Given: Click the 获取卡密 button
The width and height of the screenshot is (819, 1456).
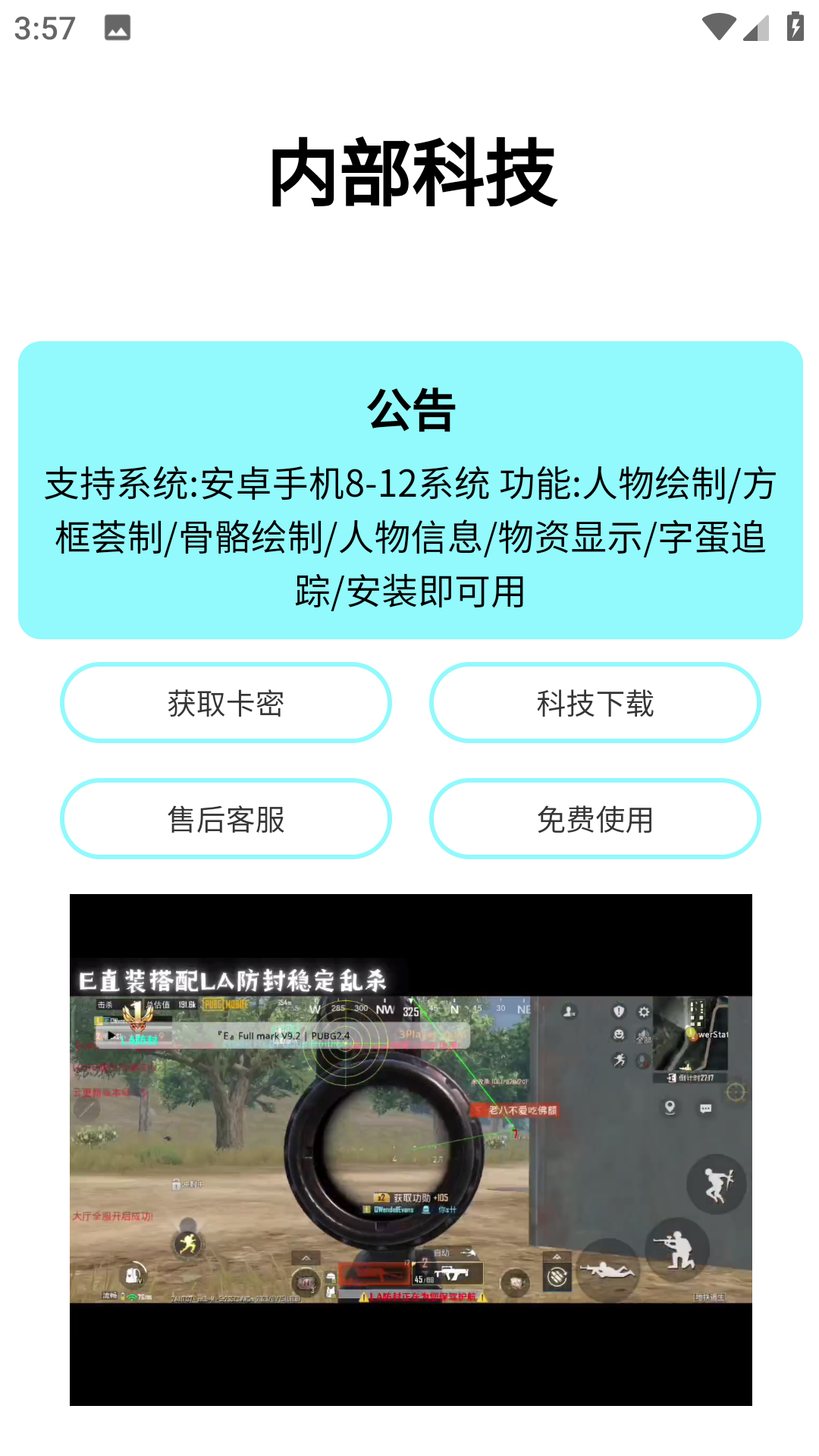Looking at the screenshot, I should click(225, 703).
